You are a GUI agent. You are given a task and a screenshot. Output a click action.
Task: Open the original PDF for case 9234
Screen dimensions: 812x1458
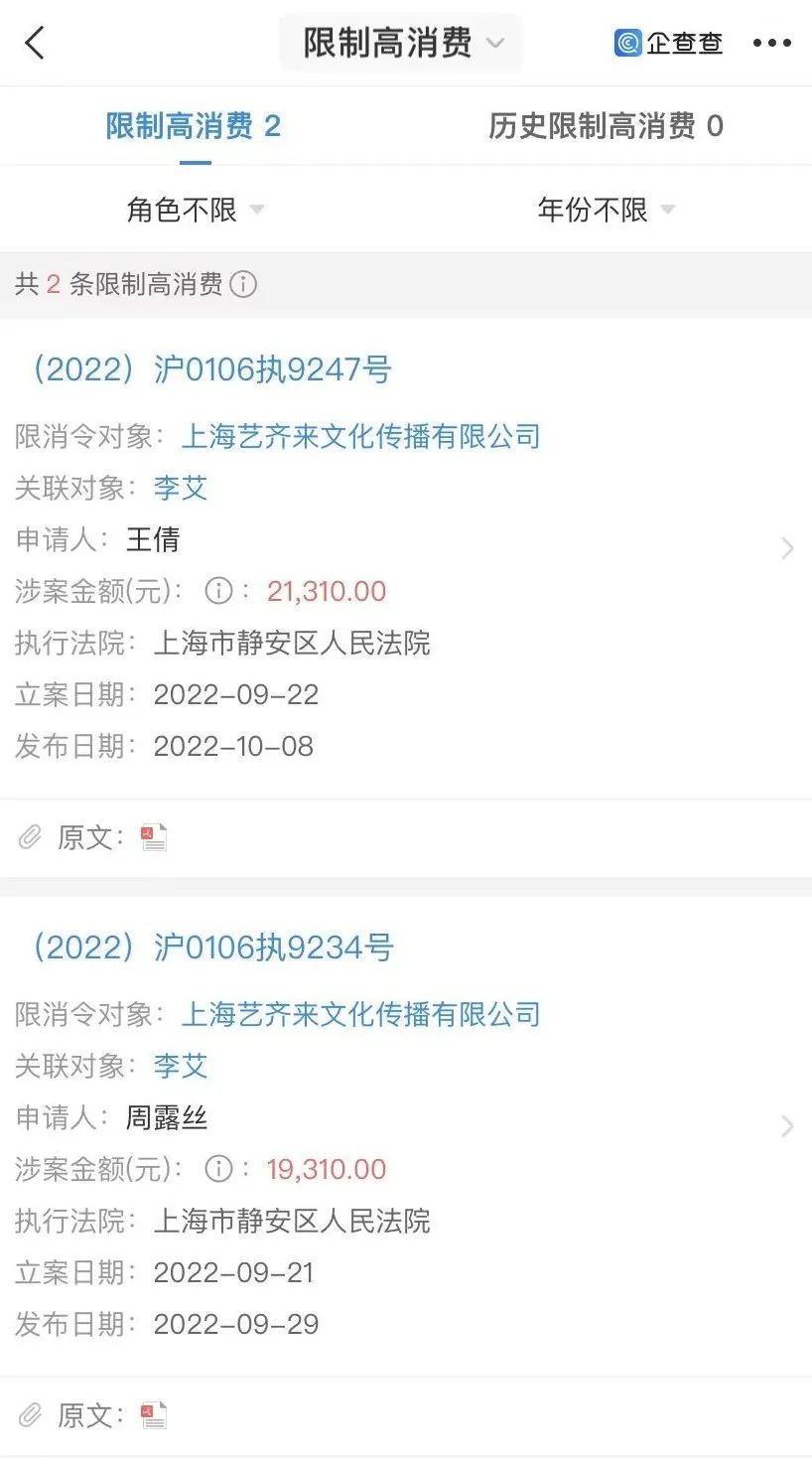(x=154, y=1415)
